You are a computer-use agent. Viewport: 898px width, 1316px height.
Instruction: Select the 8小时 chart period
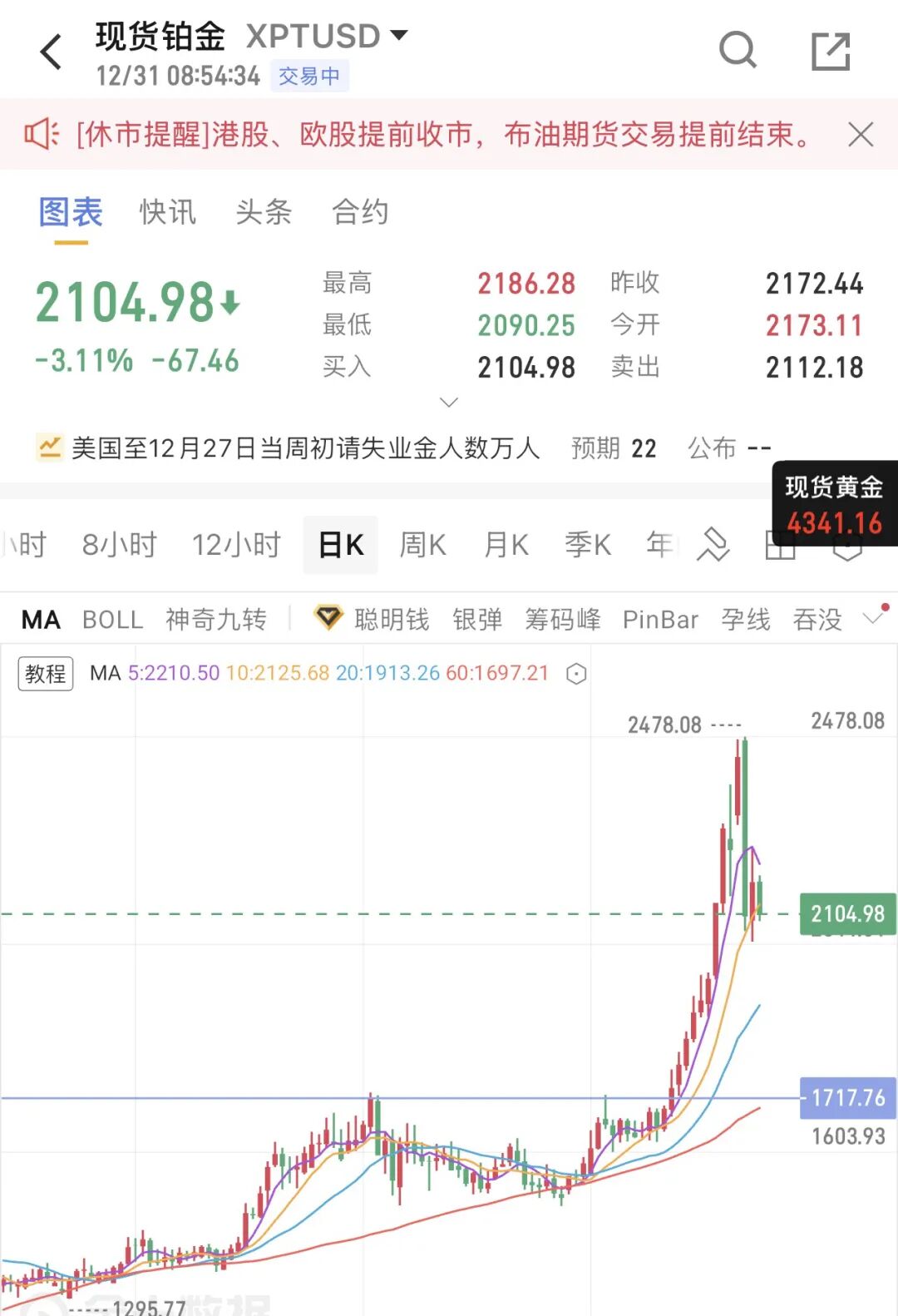point(120,545)
